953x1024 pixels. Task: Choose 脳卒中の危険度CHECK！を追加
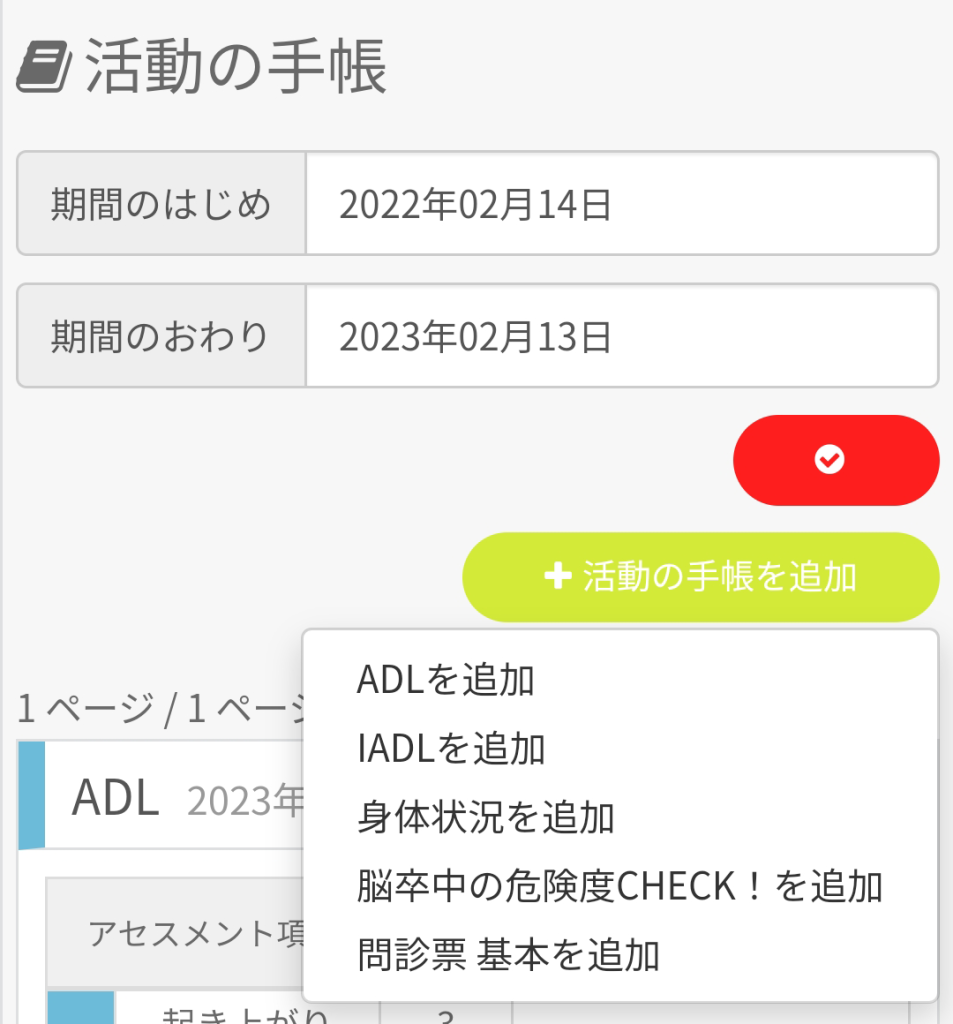click(619, 886)
